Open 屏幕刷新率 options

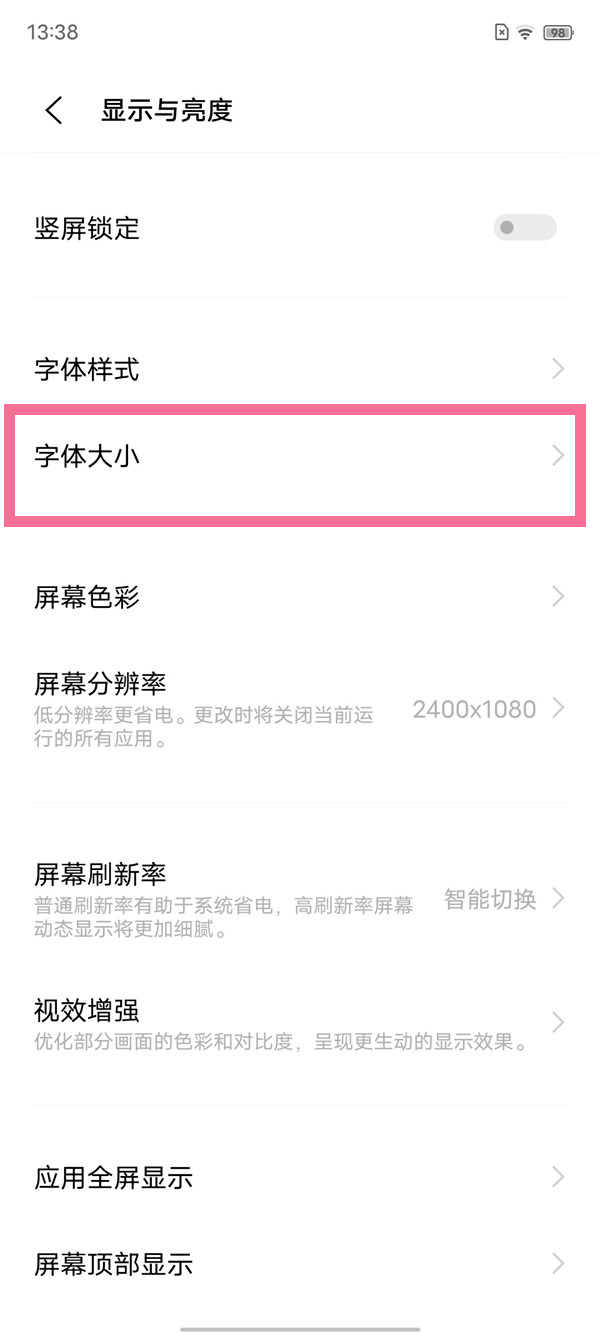pos(300,899)
